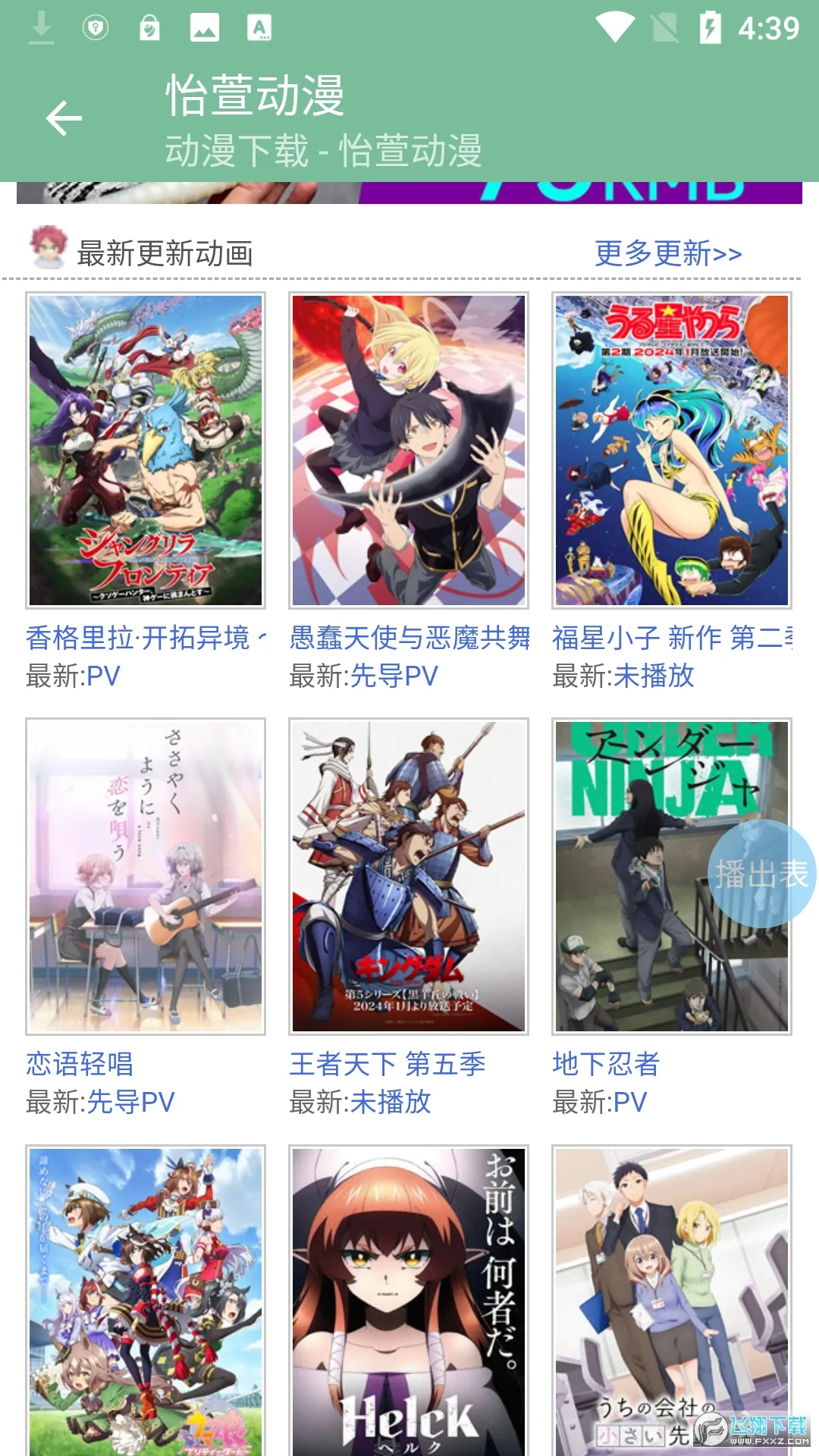The image size is (819, 1456).
Task: Click the 王者天下 第五季 title
Action: [389, 1065]
